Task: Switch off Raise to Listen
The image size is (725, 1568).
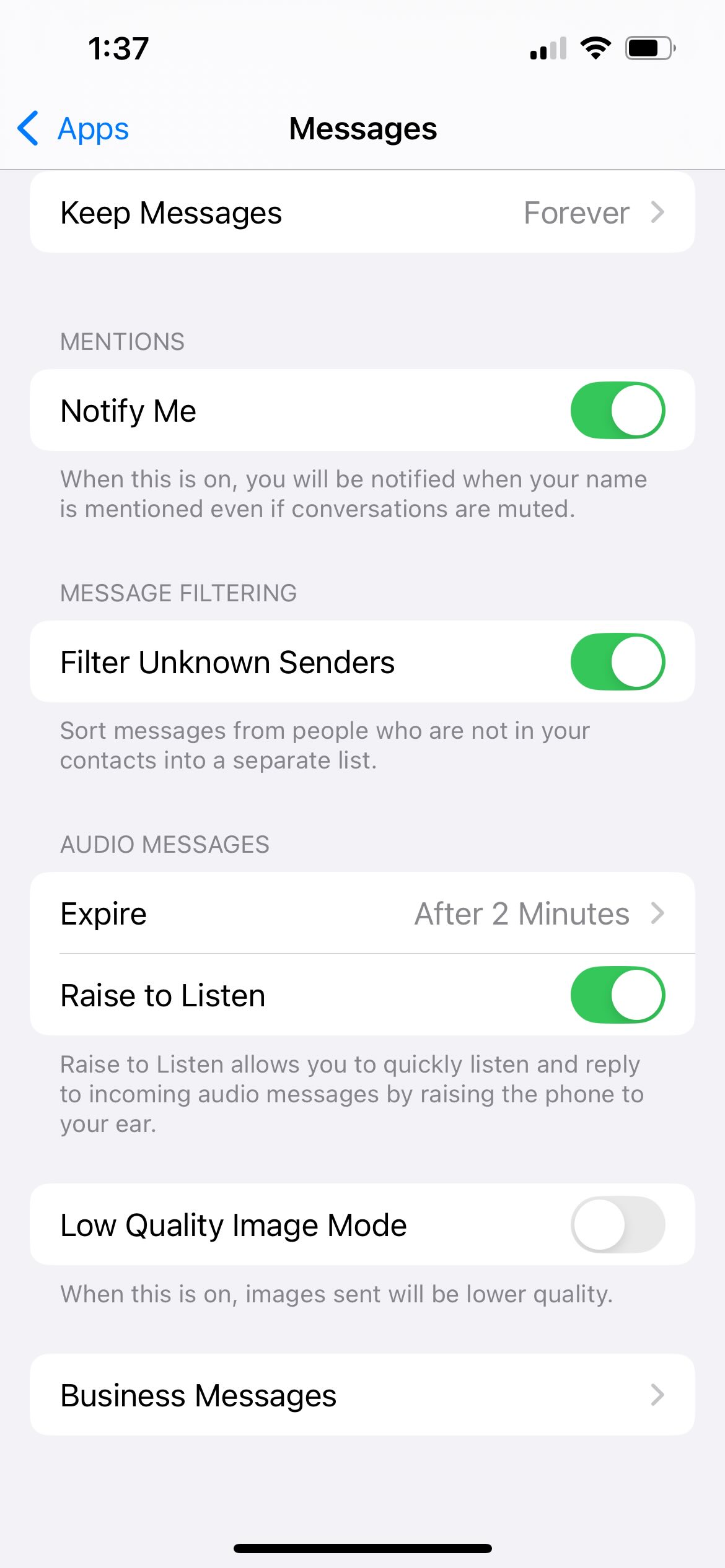Action: point(617,995)
